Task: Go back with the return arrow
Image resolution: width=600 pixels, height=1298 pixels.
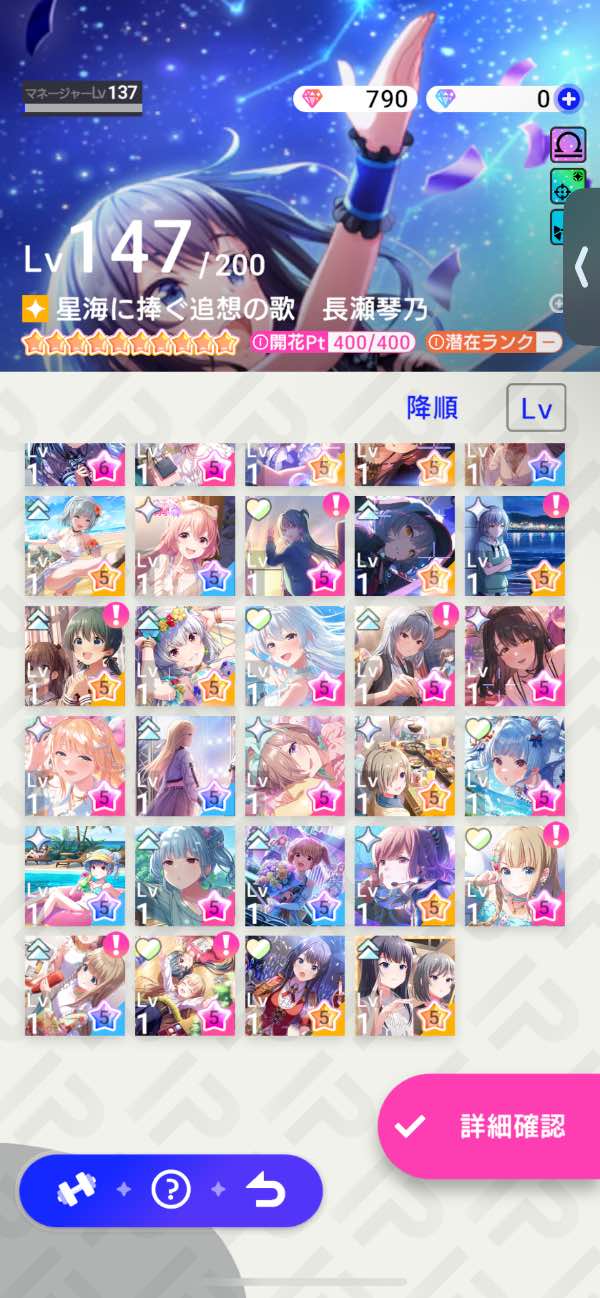Action: [266, 1190]
